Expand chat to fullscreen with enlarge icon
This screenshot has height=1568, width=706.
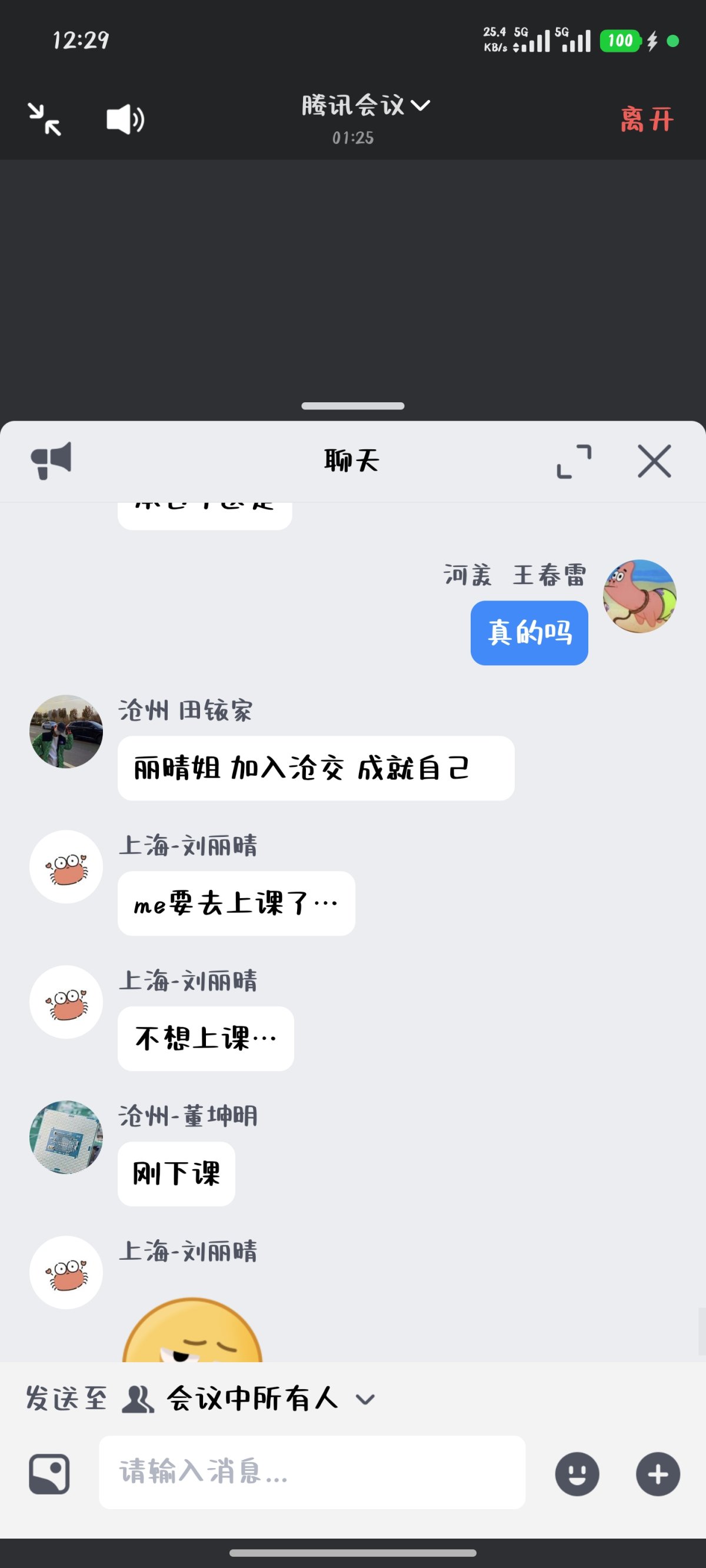(x=573, y=461)
